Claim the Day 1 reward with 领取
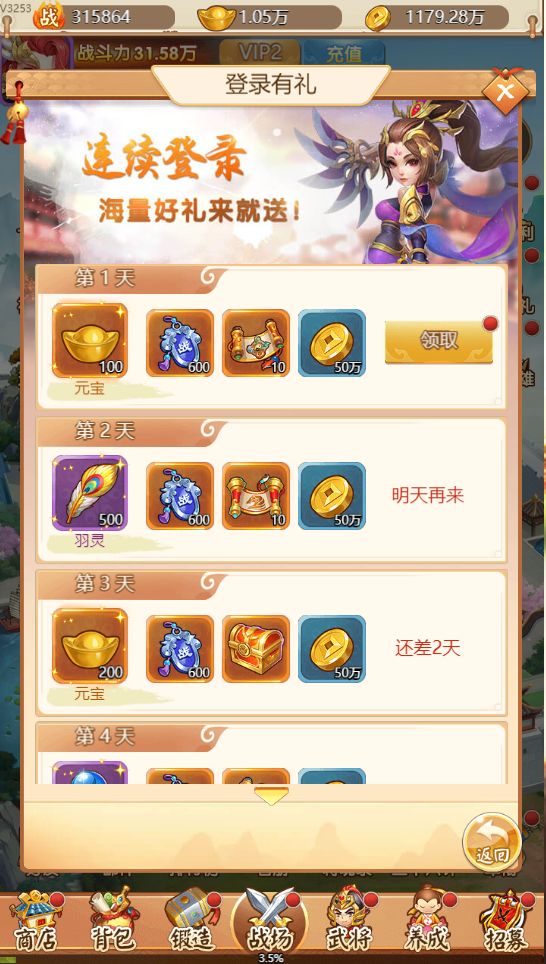546x964 pixels. [438, 341]
